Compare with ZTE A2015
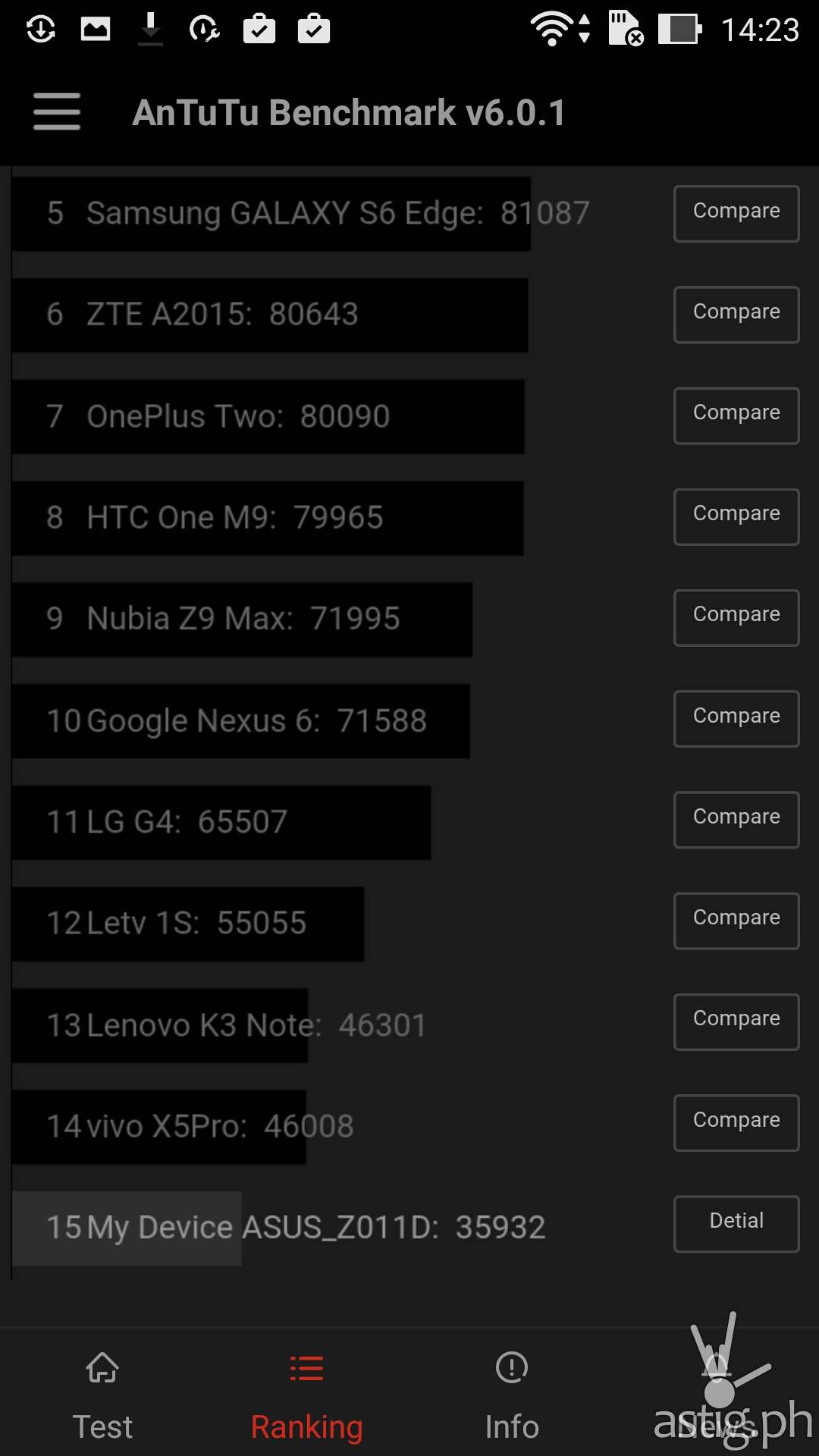The width and height of the screenshot is (819, 1456). coord(736,314)
